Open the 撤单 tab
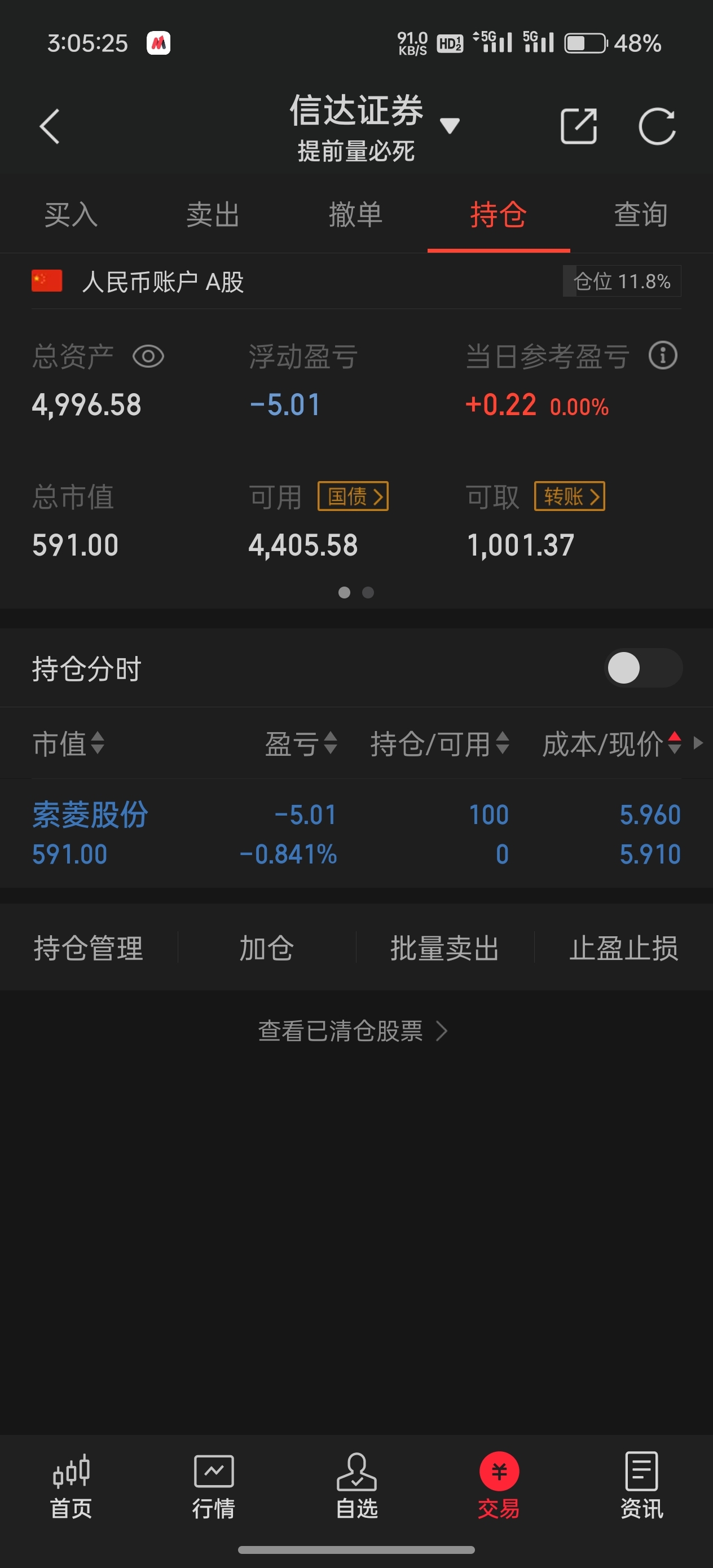This screenshot has height=1568, width=713. (x=355, y=215)
